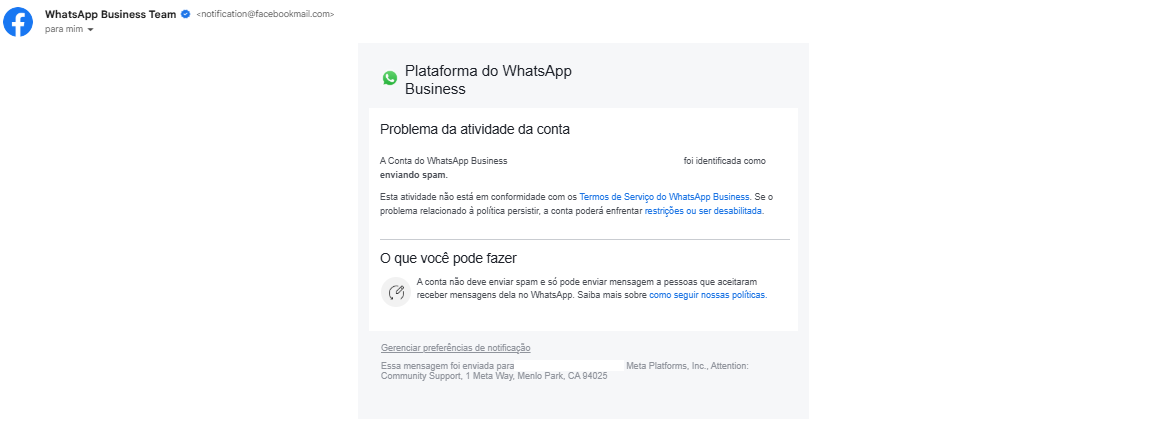
Task: Expand the 'para mim' recipient details
Action: coord(90,30)
